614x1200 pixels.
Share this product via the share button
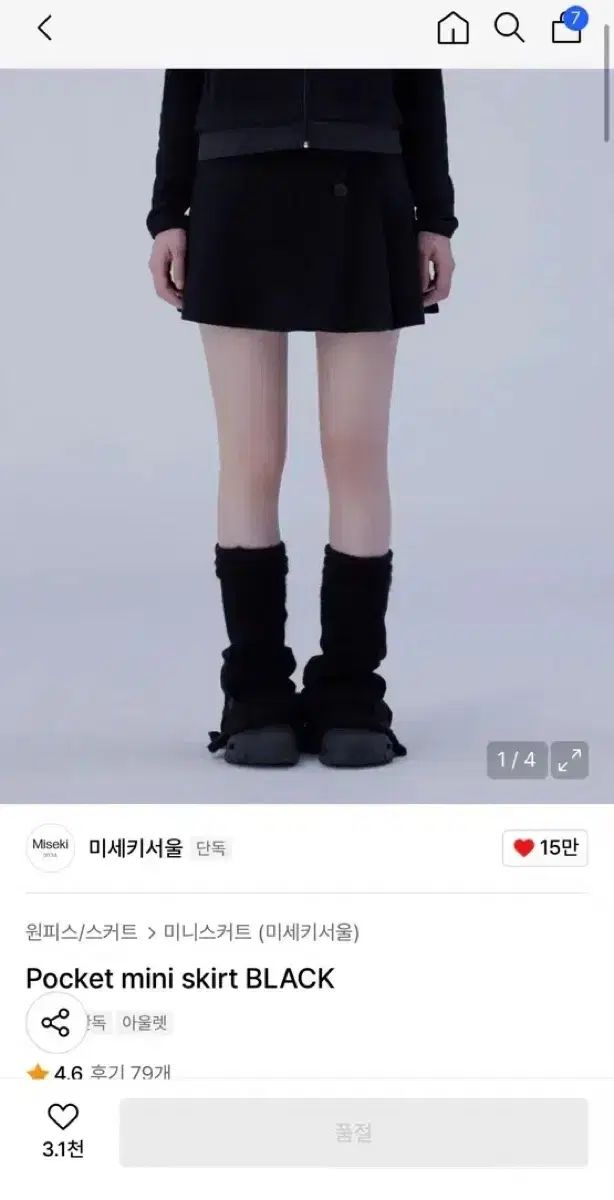pyautogui.click(x=55, y=1022)
